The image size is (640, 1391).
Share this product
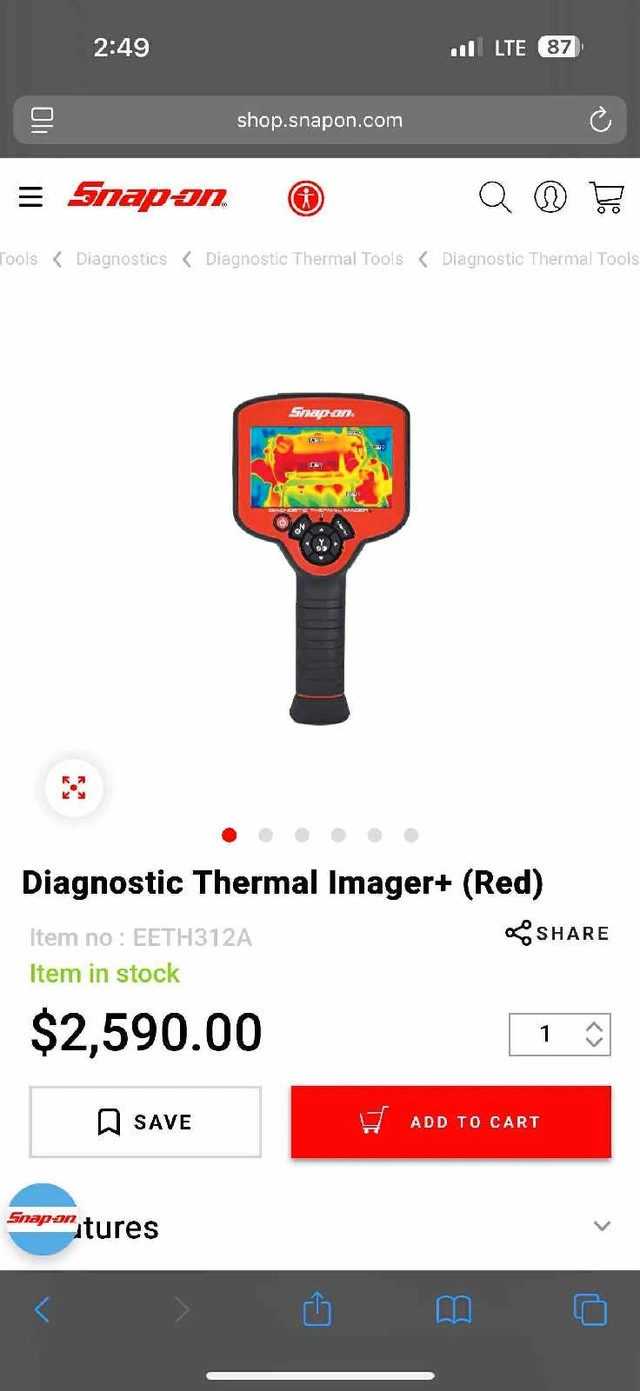(557, 934)
